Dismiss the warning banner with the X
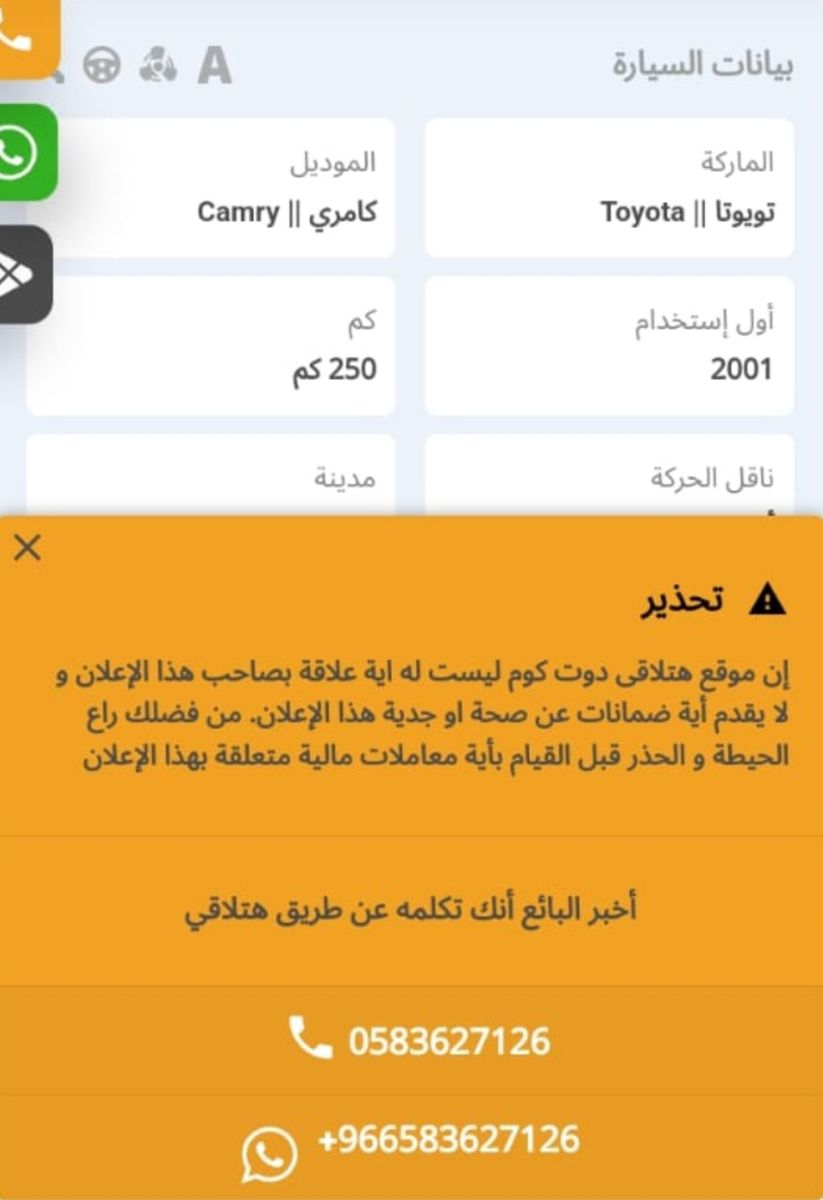The width and height of the screenshot is (823, 1200). pyautogui.click(x=28, y=548)
